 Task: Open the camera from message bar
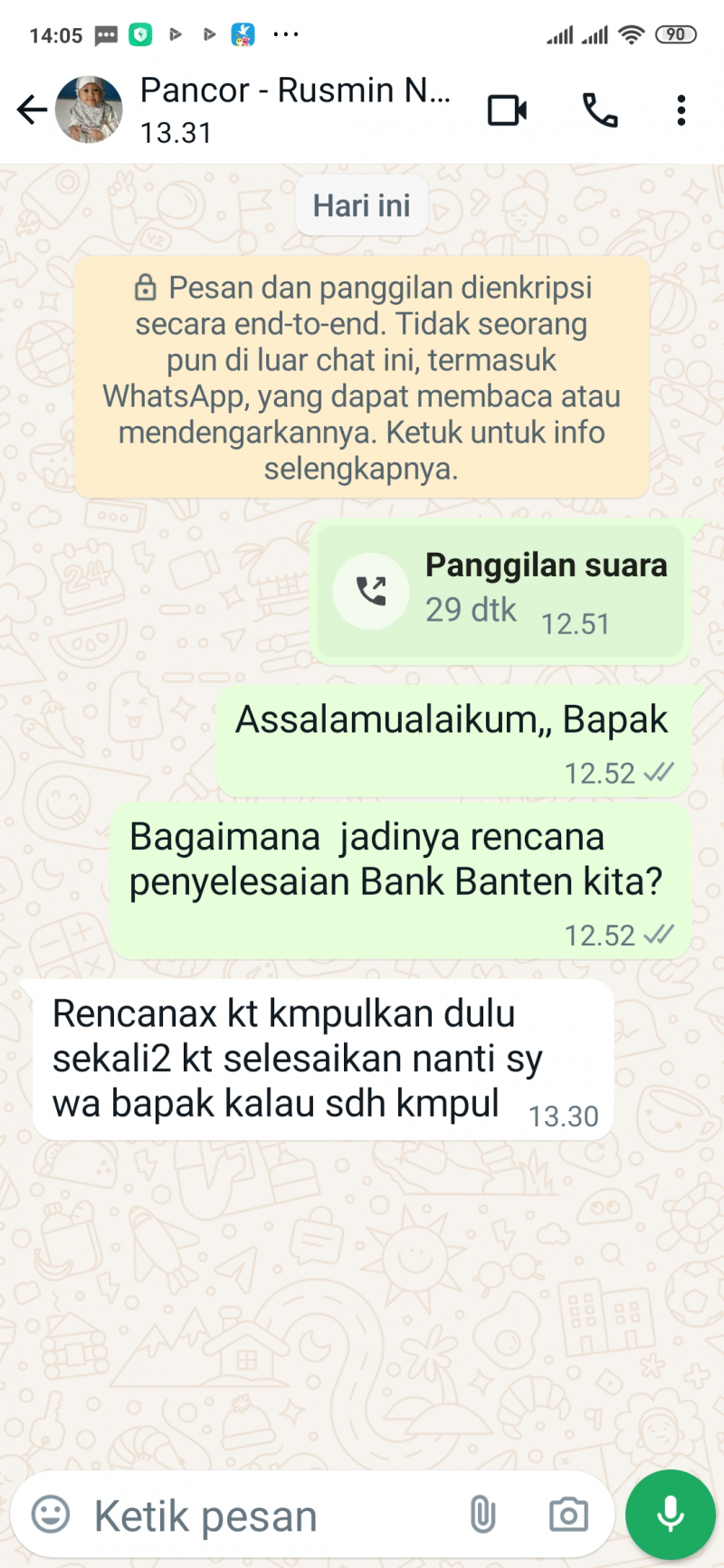click(568, 1514)
